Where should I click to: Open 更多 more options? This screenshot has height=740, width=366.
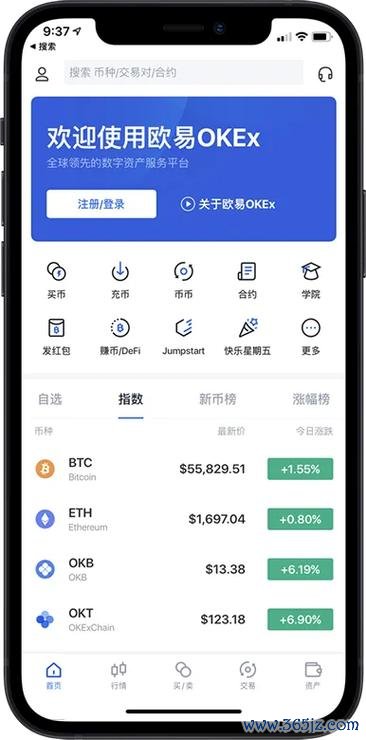coord(311,337)
